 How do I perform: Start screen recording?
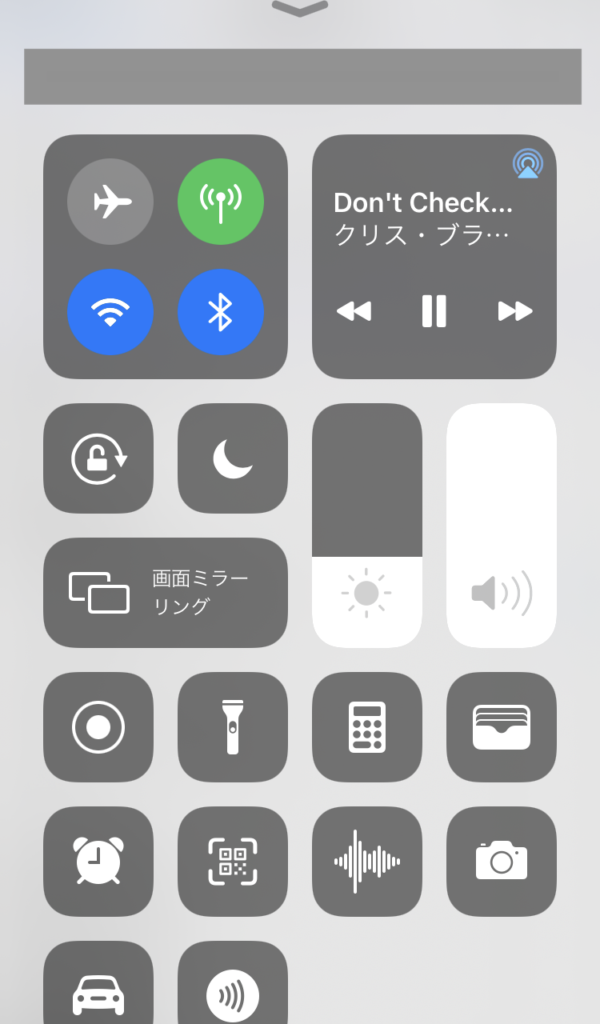(98, 727)
